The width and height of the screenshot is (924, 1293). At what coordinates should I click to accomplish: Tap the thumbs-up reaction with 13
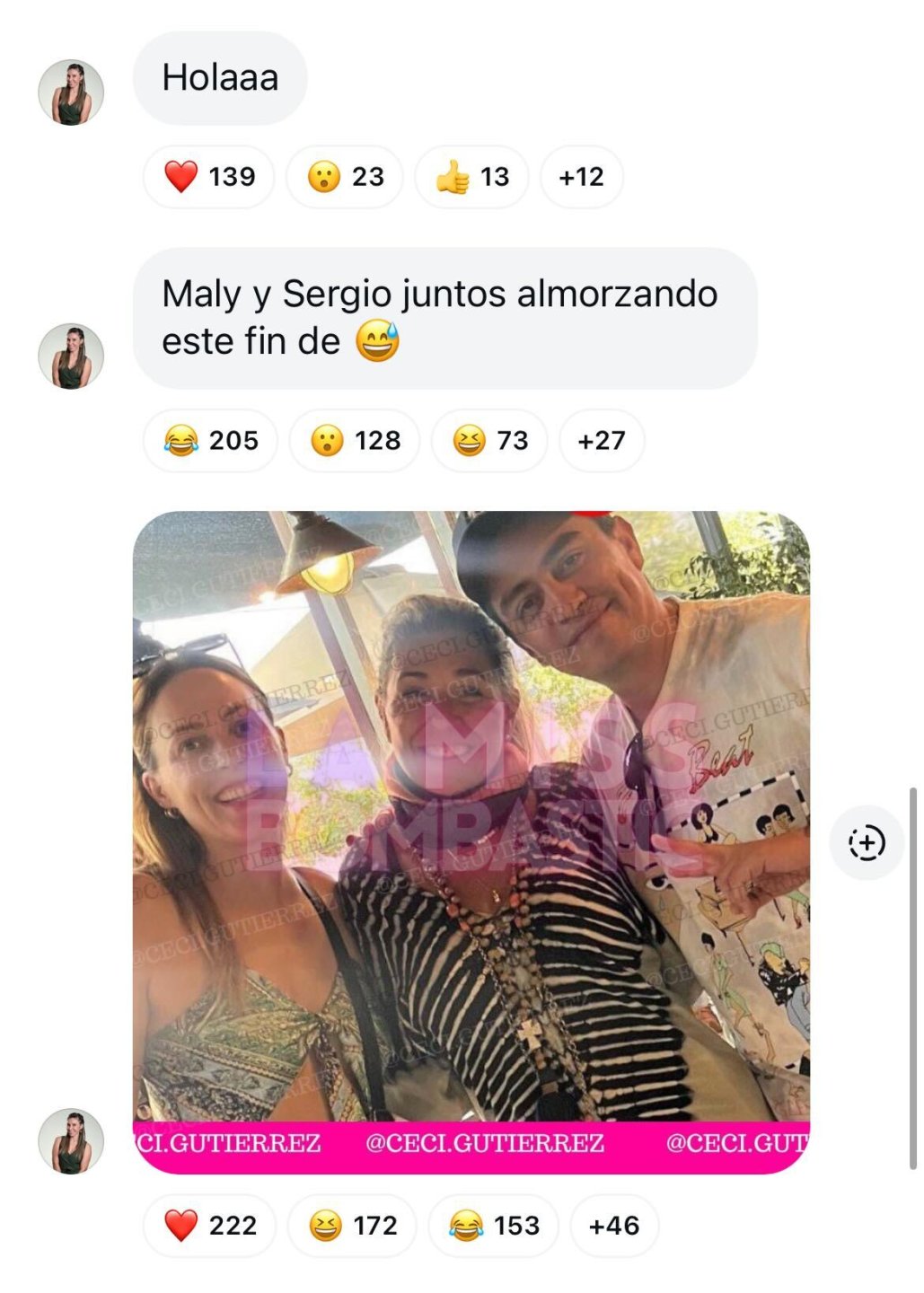tap(472, 177)
